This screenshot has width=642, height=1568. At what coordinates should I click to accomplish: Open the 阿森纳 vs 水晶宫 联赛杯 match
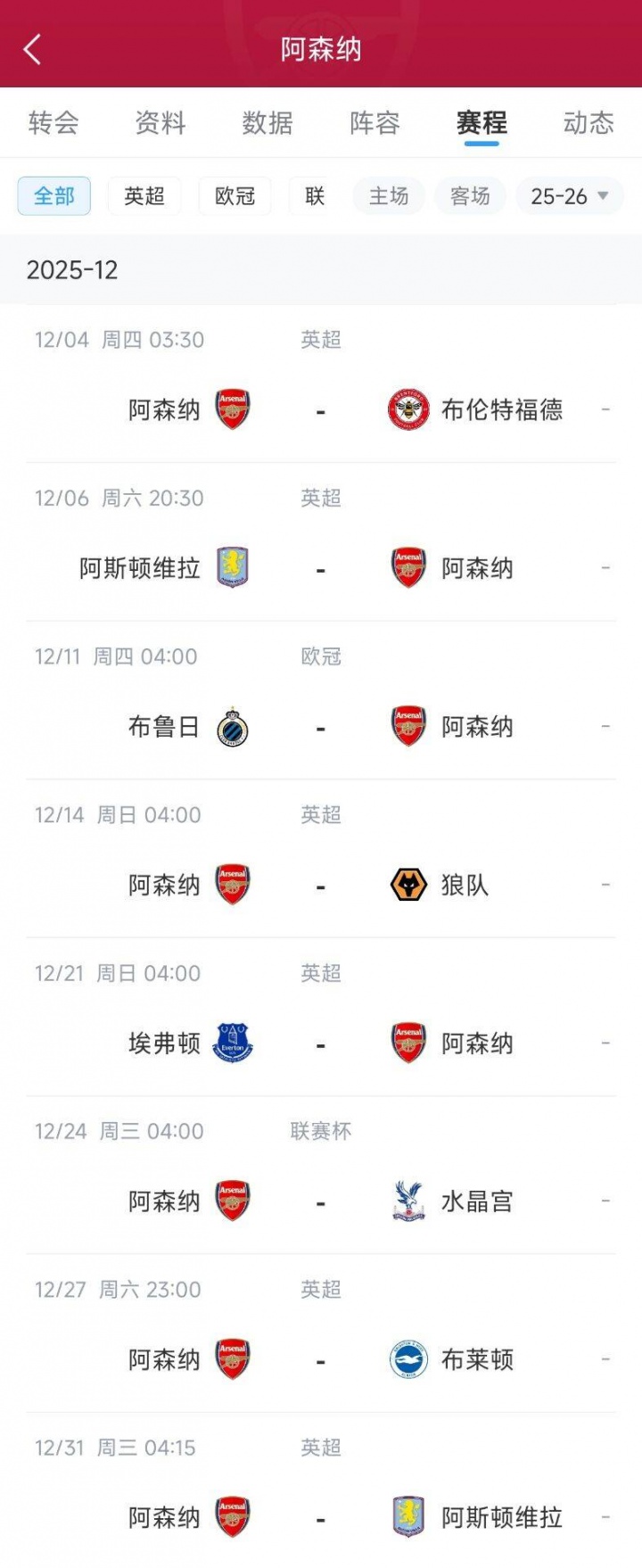pos(321,1201)
